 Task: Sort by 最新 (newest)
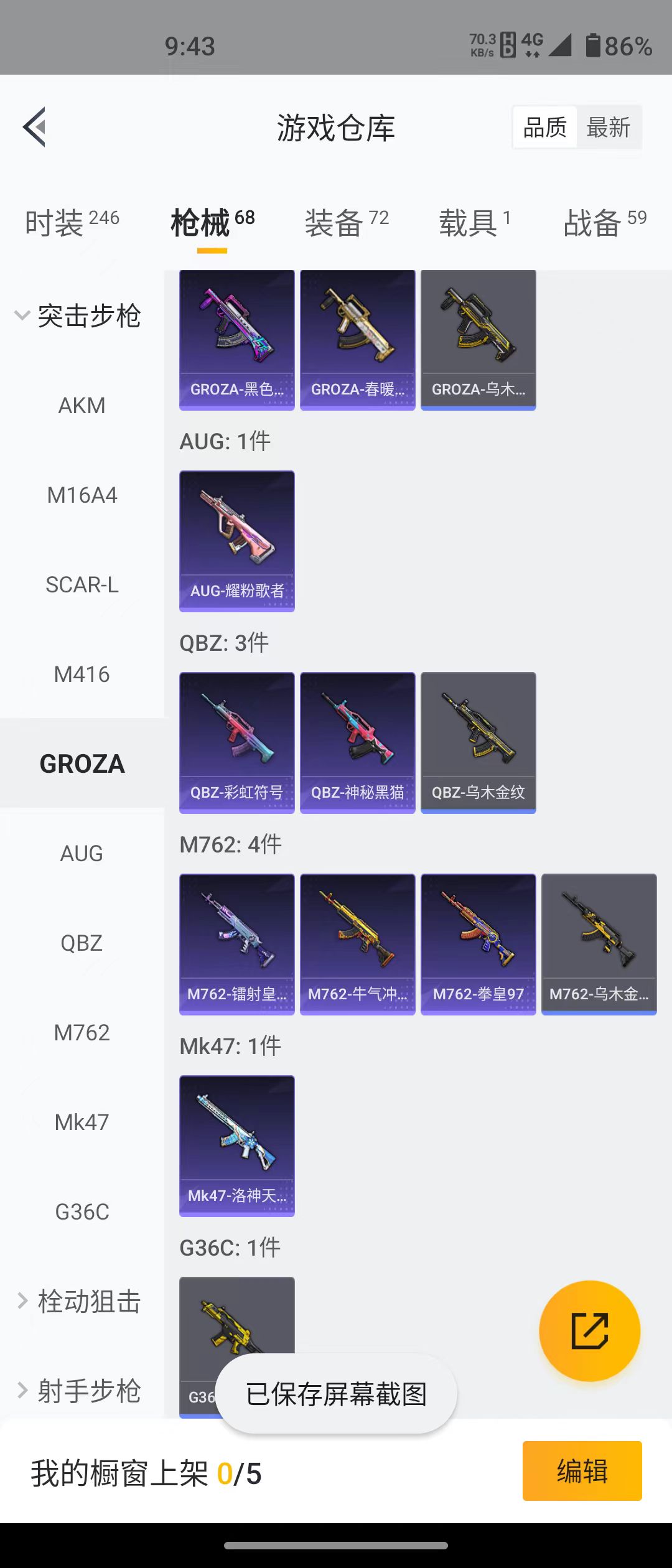(x=608, y=128)
